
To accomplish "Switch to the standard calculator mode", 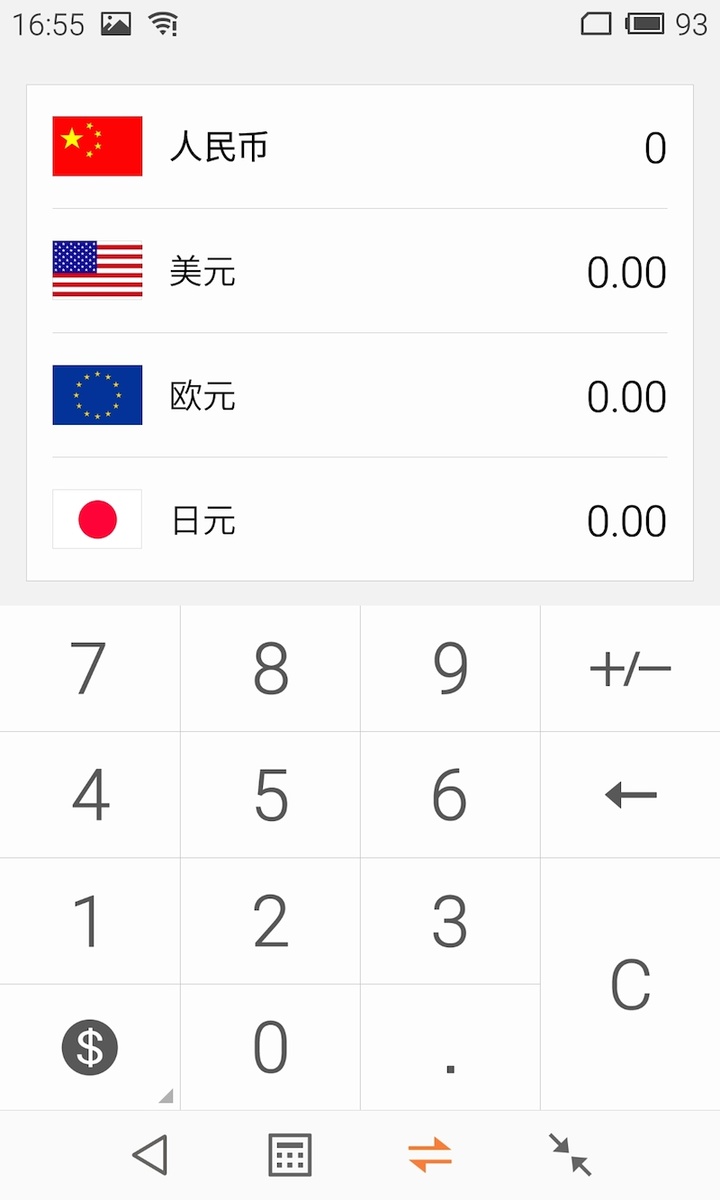I will coord(290,1155).
